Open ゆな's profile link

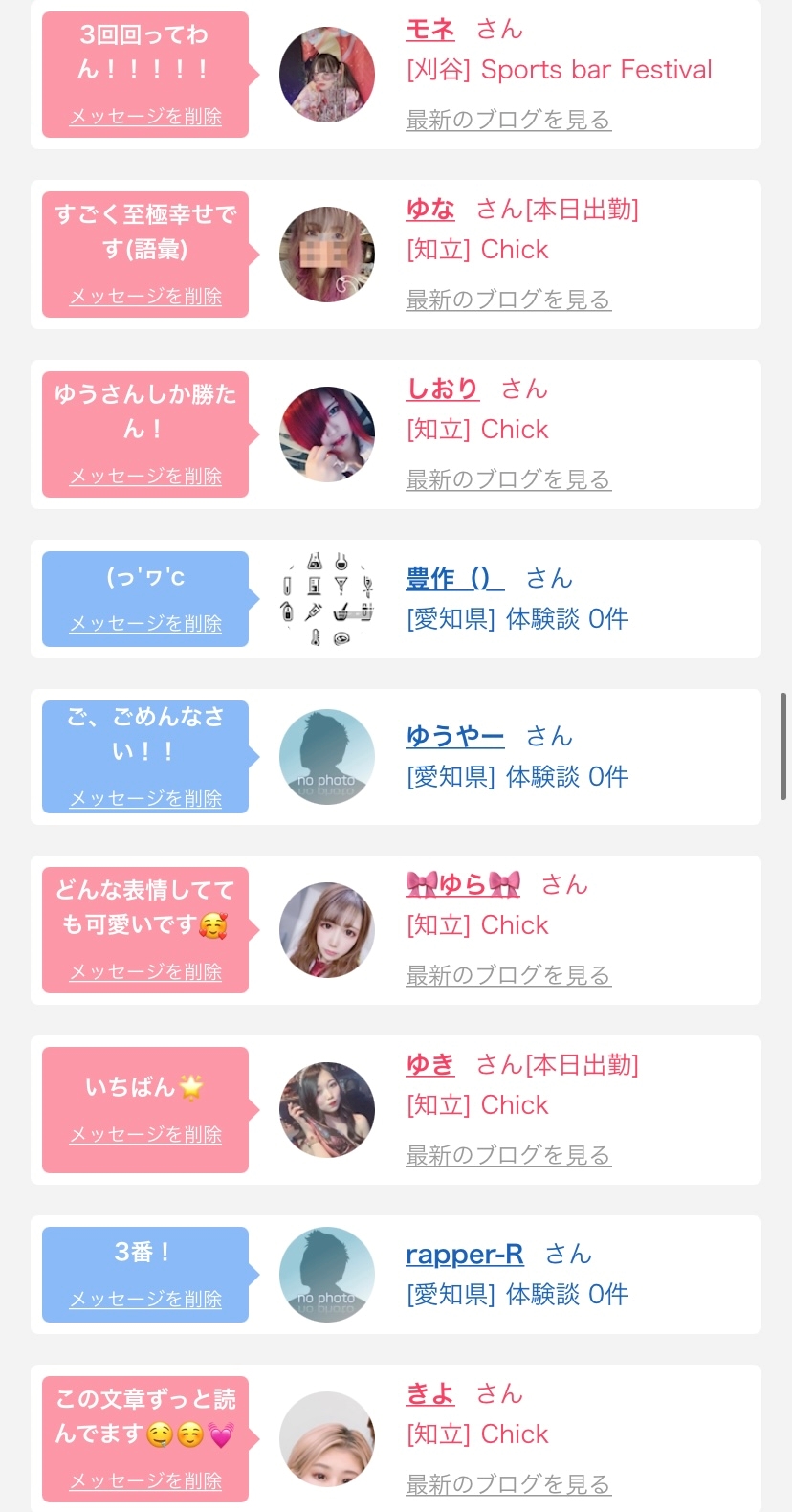click(429, 210)
